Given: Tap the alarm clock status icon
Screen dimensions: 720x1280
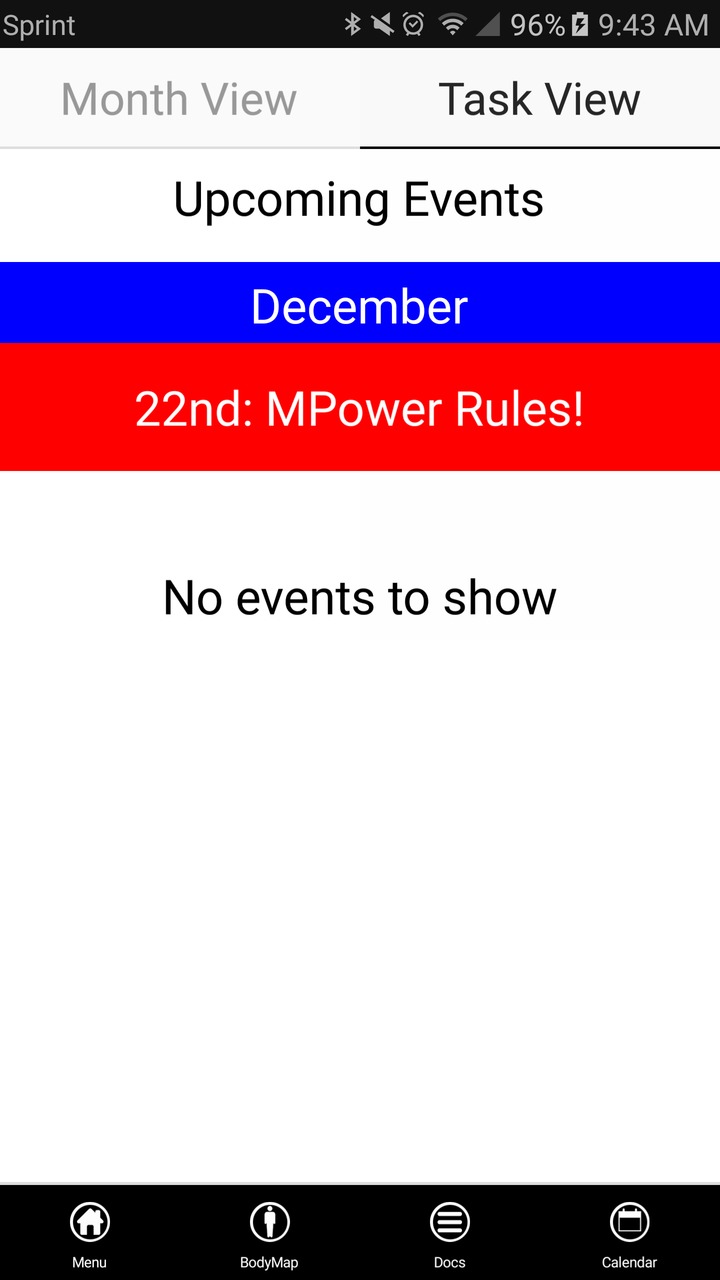Looking at the screenshot, I should coord(413,25).
